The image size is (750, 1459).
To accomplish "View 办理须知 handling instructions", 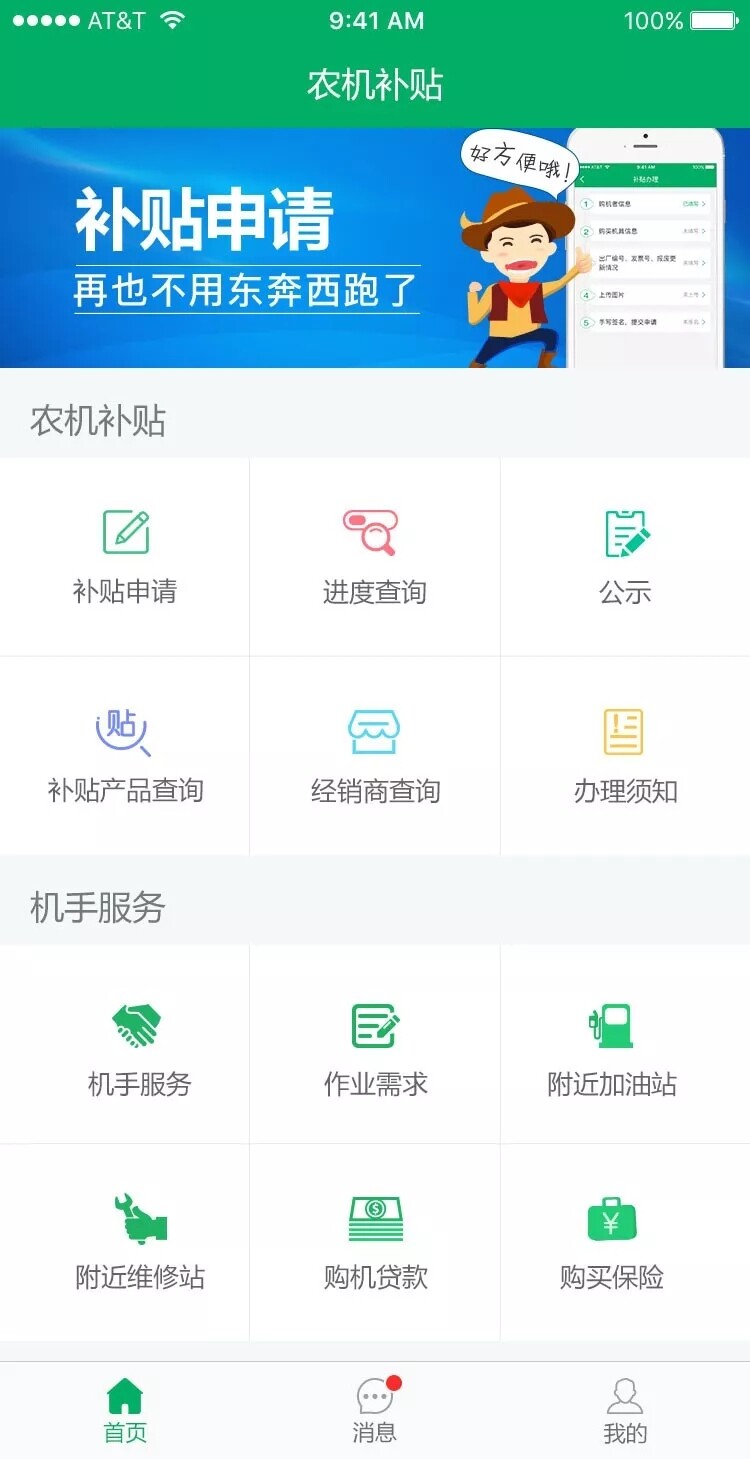I will (625, 755).
